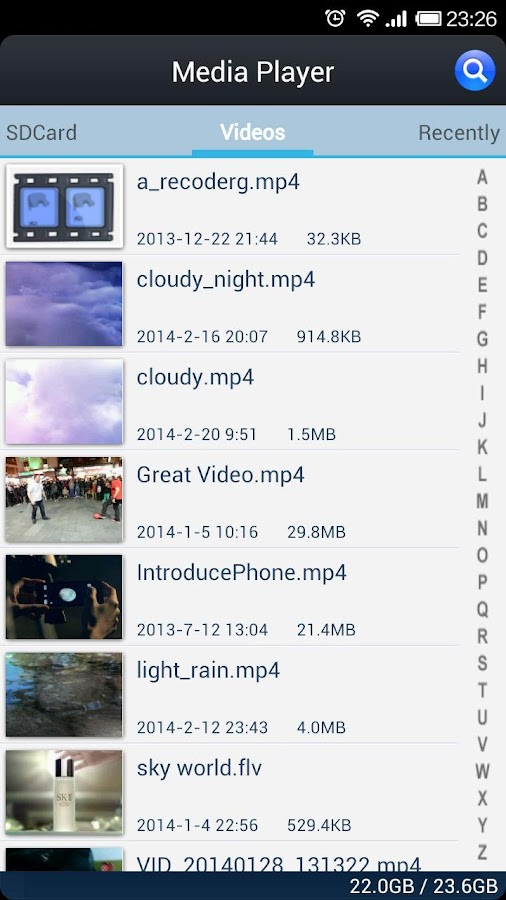Play a_recoderg.mp4
Viewport: 506px width, 900px height.
[229, 206]
